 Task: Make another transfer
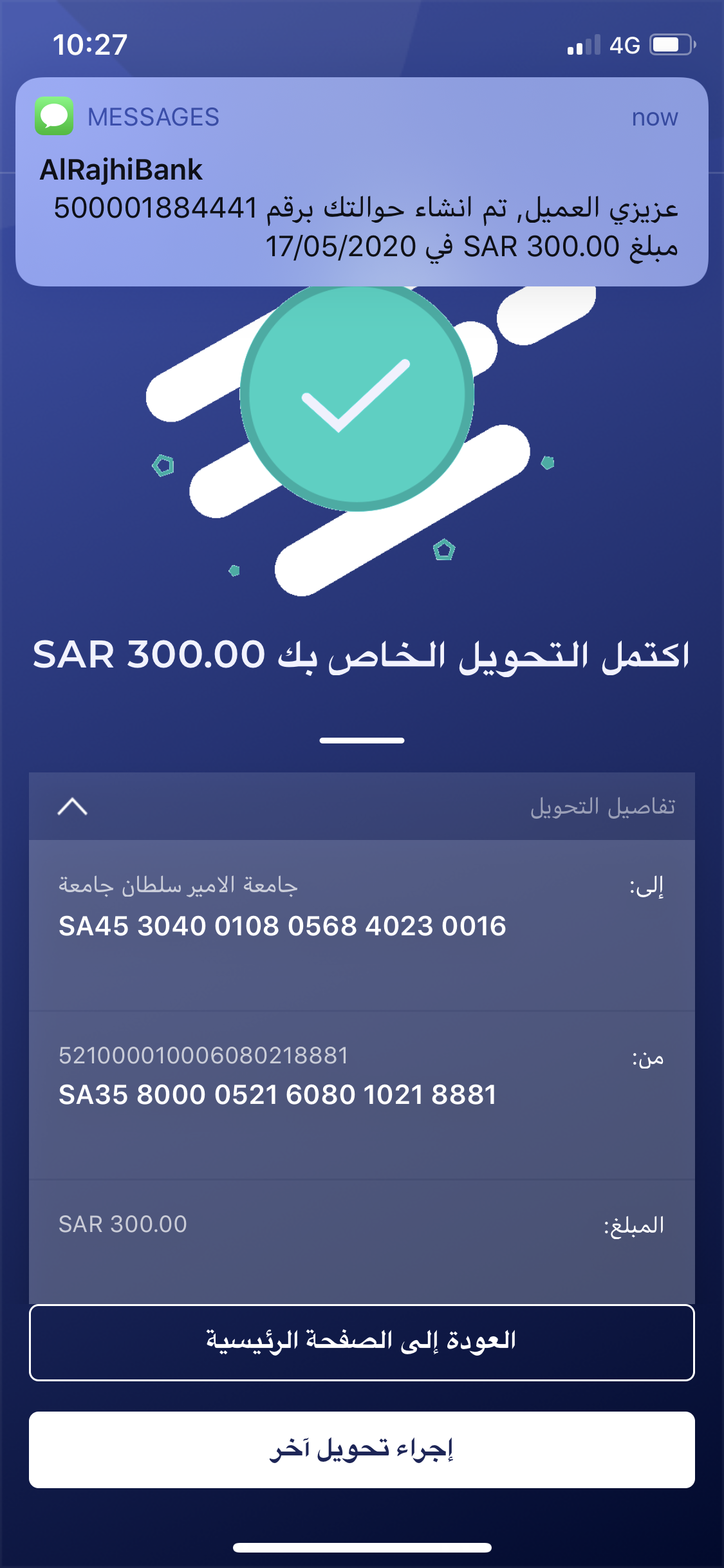coord(362,1450)
